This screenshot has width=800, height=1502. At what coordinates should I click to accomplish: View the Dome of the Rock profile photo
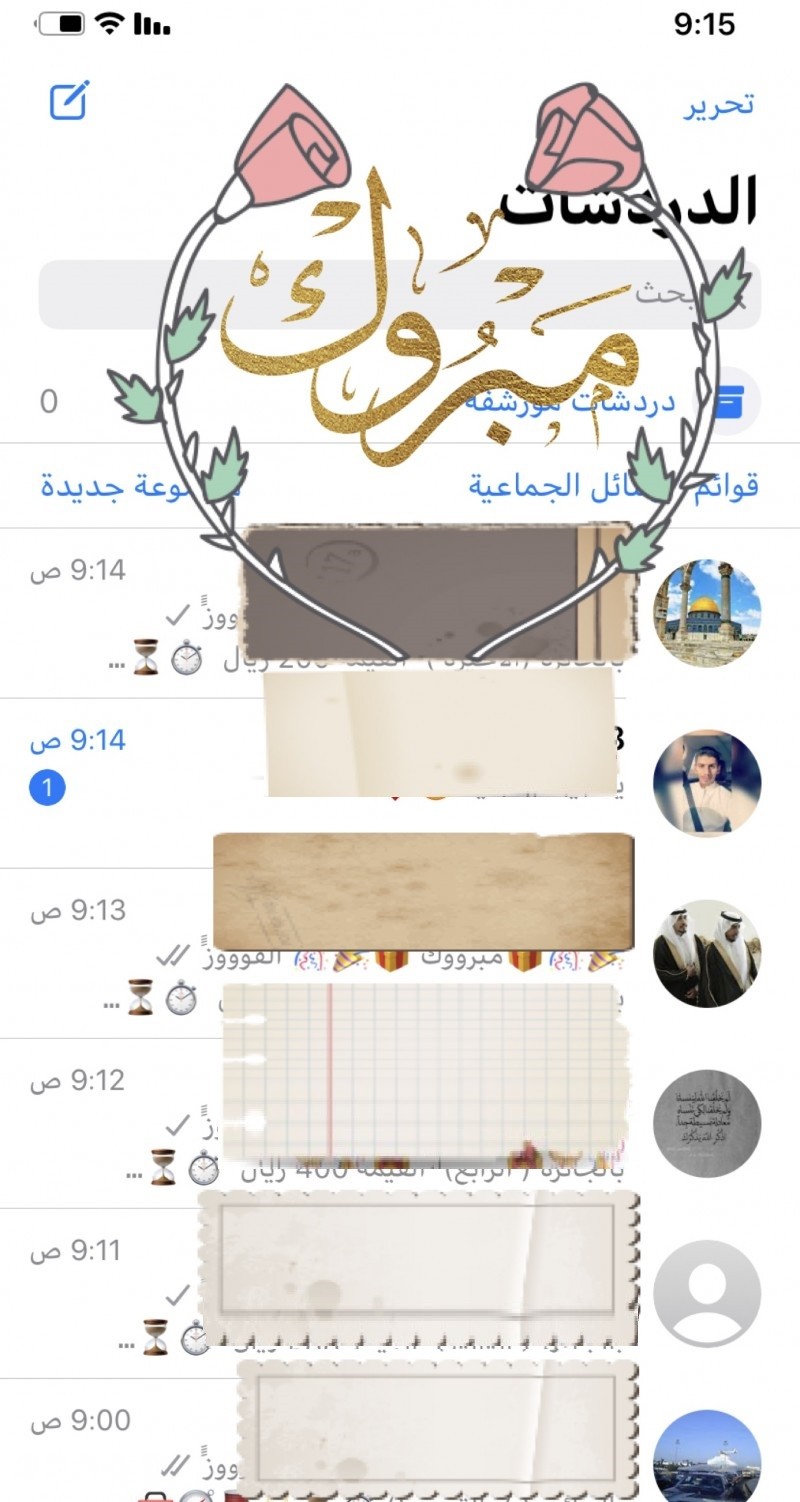pos(706,613)
